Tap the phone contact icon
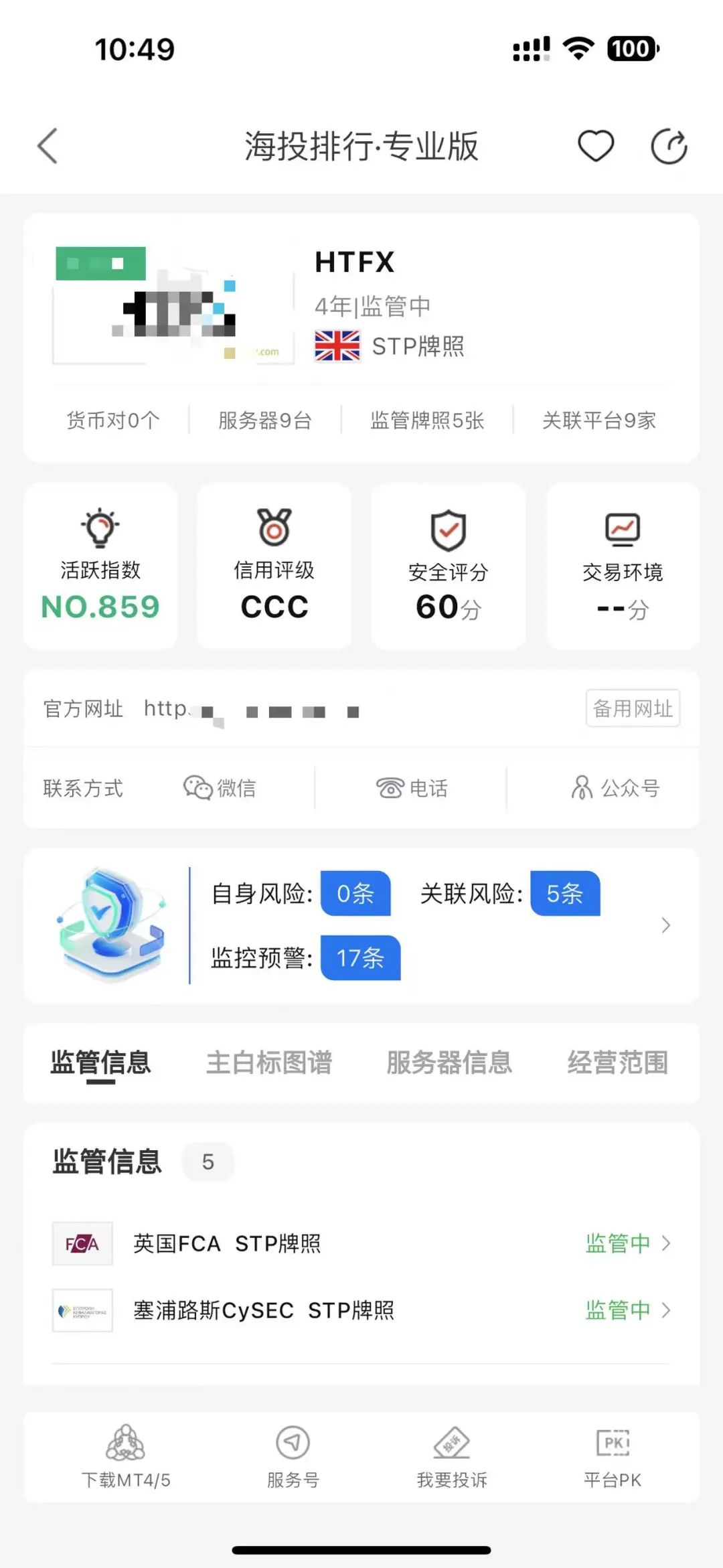 (x=388, y=788)
